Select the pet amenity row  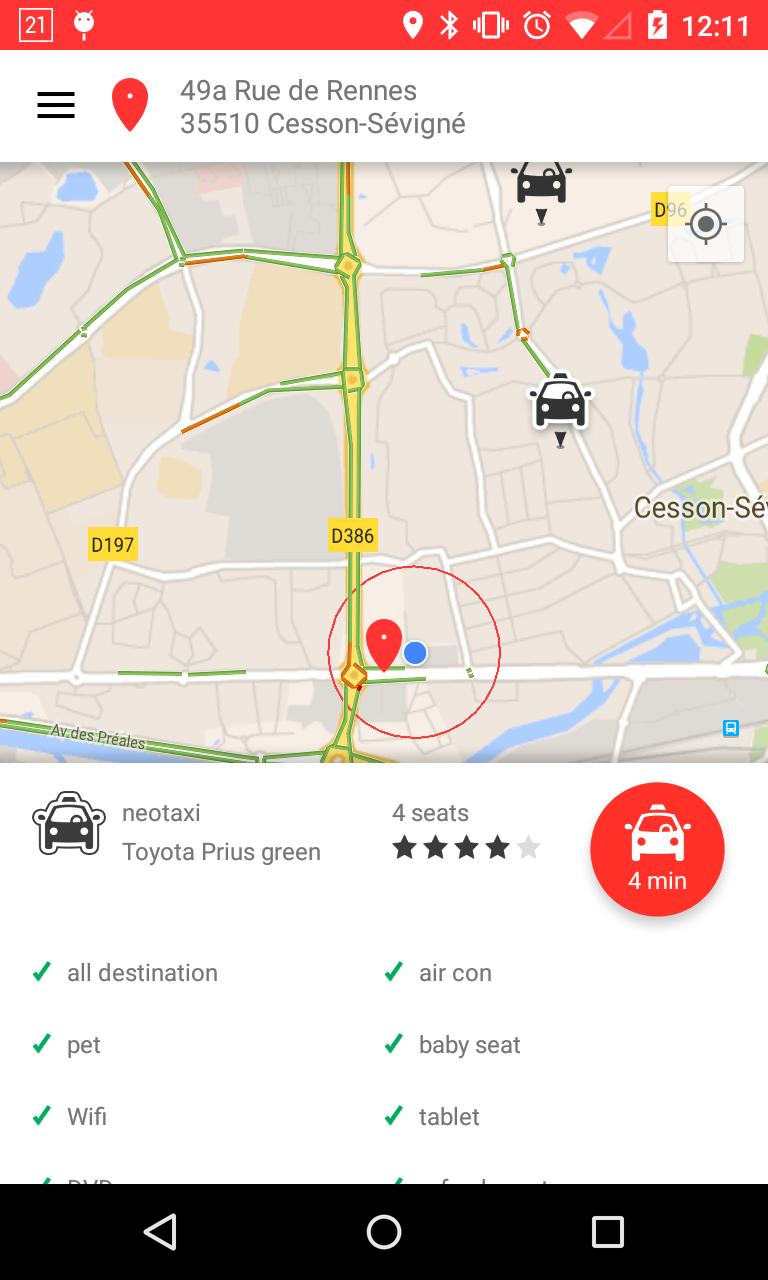click(x=83, y=1044)
